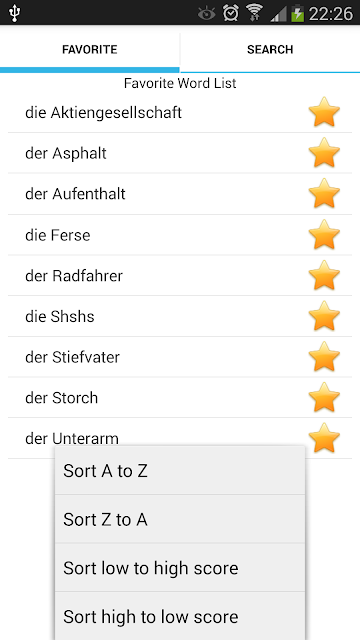The height and width of the screenshot is (640, 360).
Task: Unfavorite die Ferse using its star
Action: click(x=324, y=234)
